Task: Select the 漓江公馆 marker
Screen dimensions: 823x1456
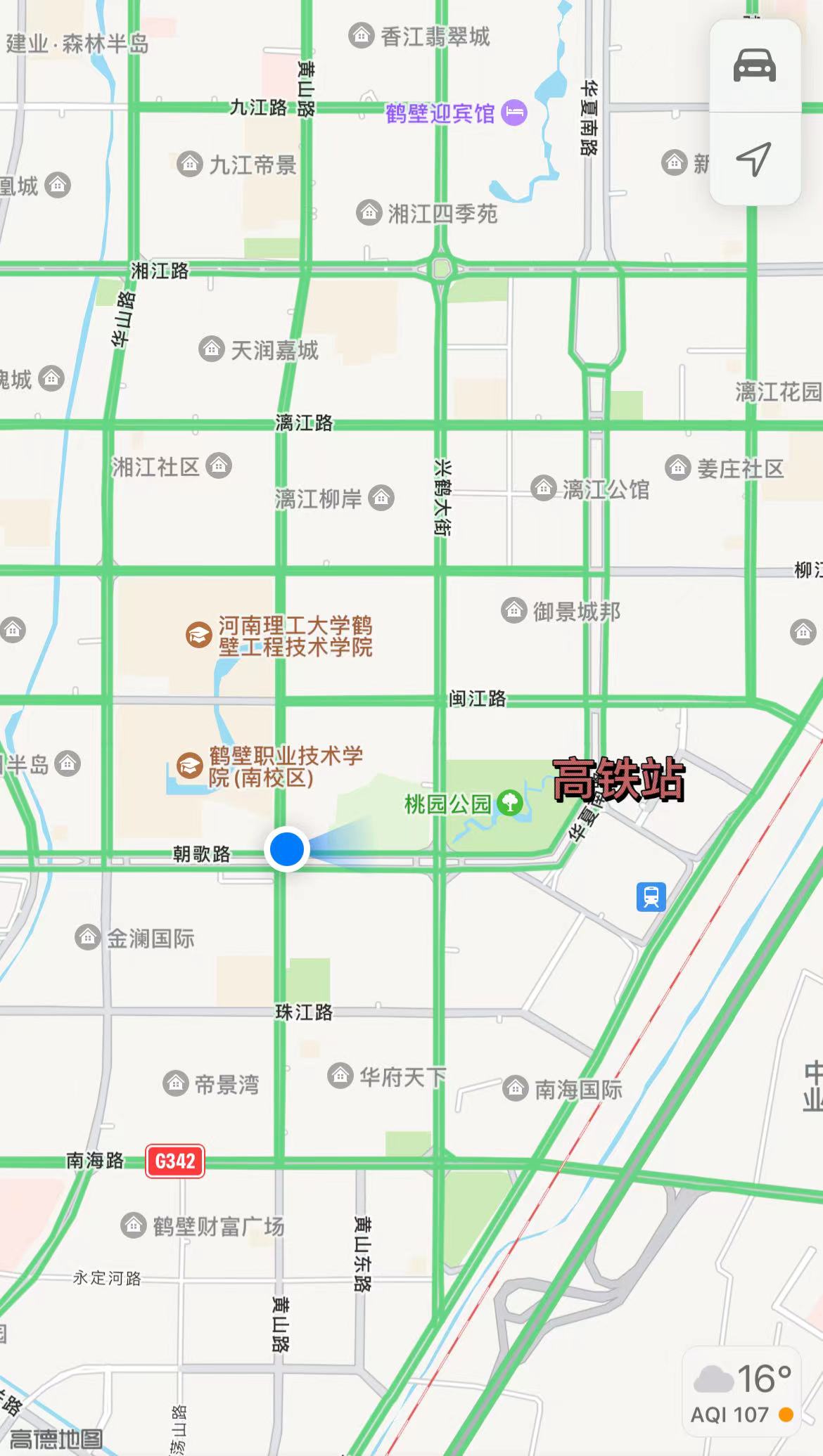Action: (x=544, y=488)
